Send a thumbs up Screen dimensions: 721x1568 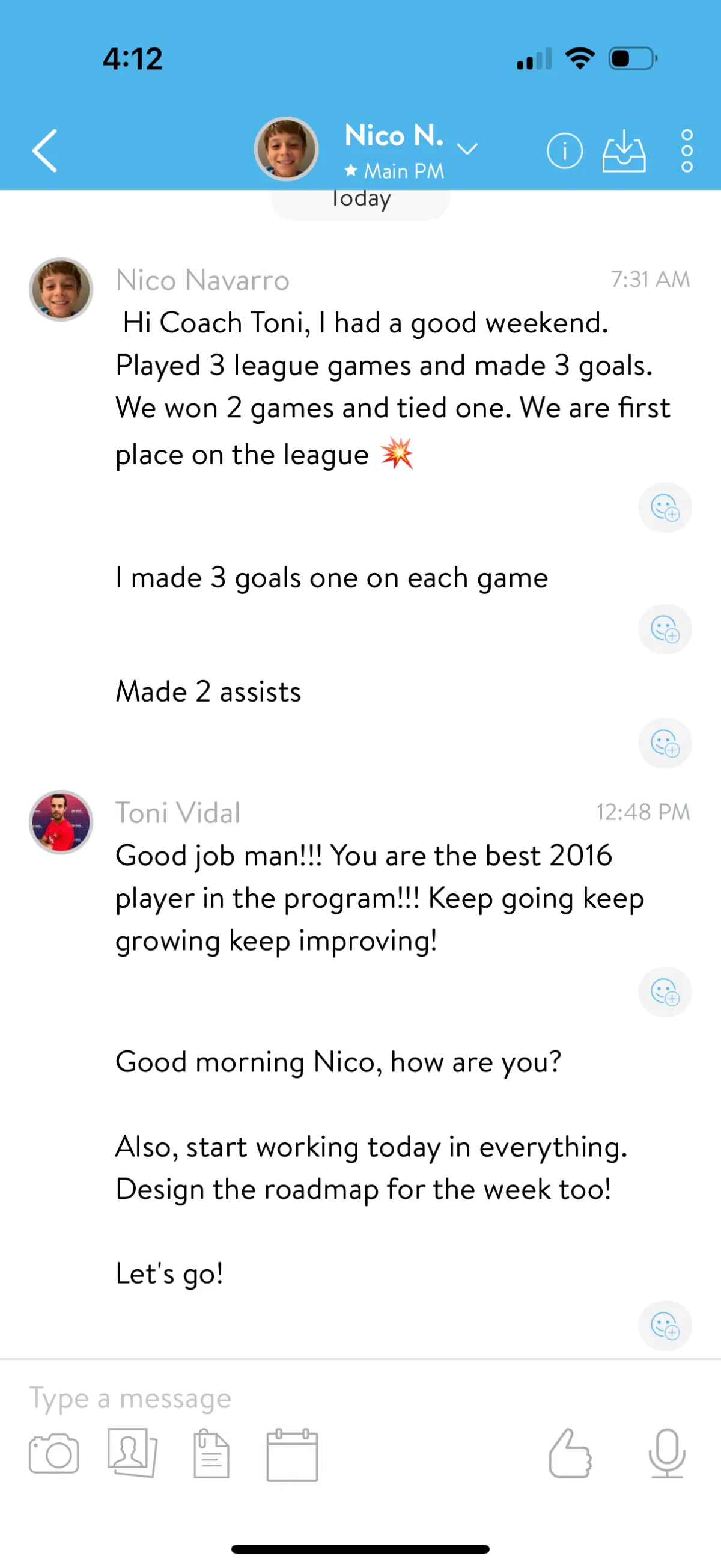pos(570,1454)
